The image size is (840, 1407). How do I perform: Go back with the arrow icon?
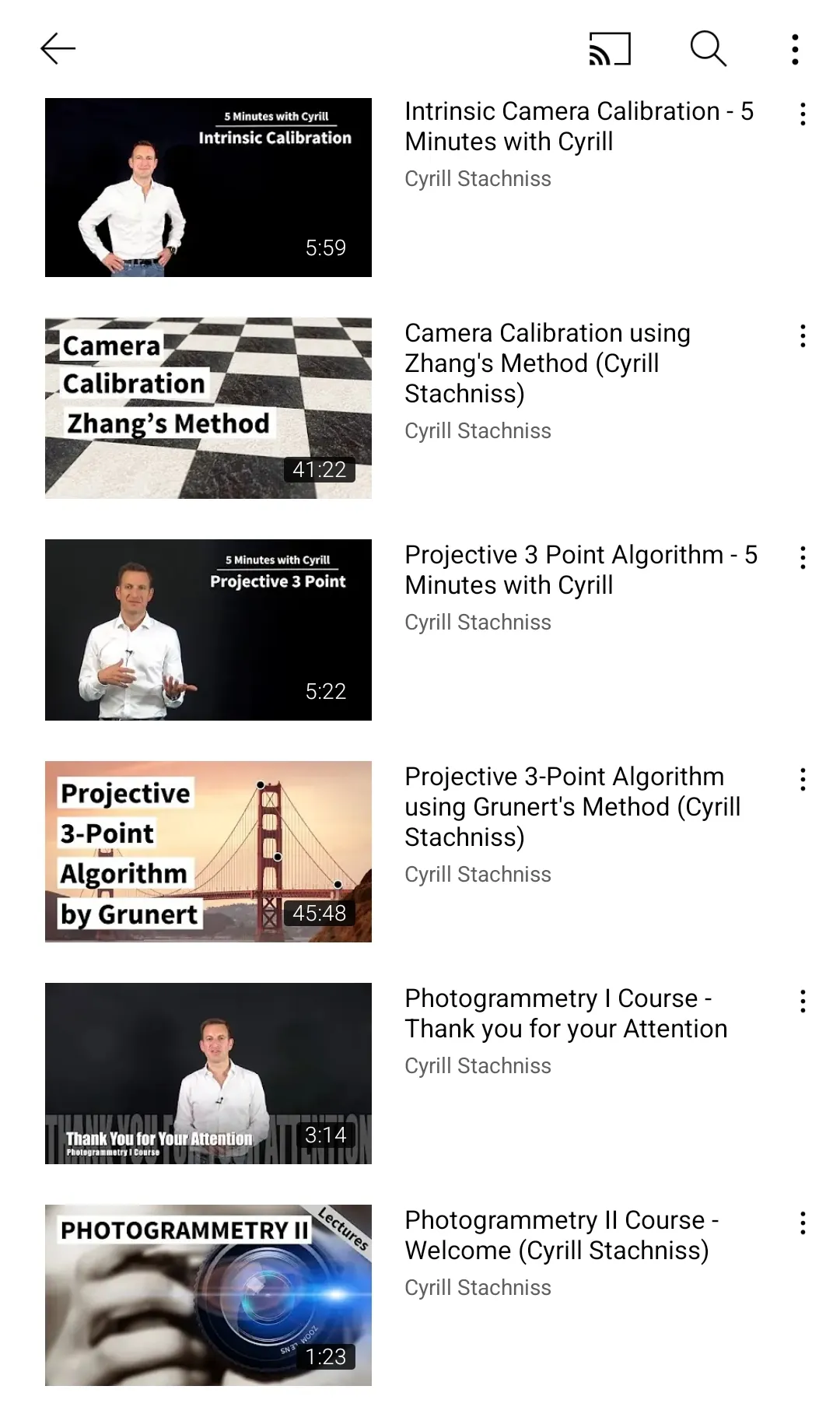pyautogui.click(x=58, y=49)
